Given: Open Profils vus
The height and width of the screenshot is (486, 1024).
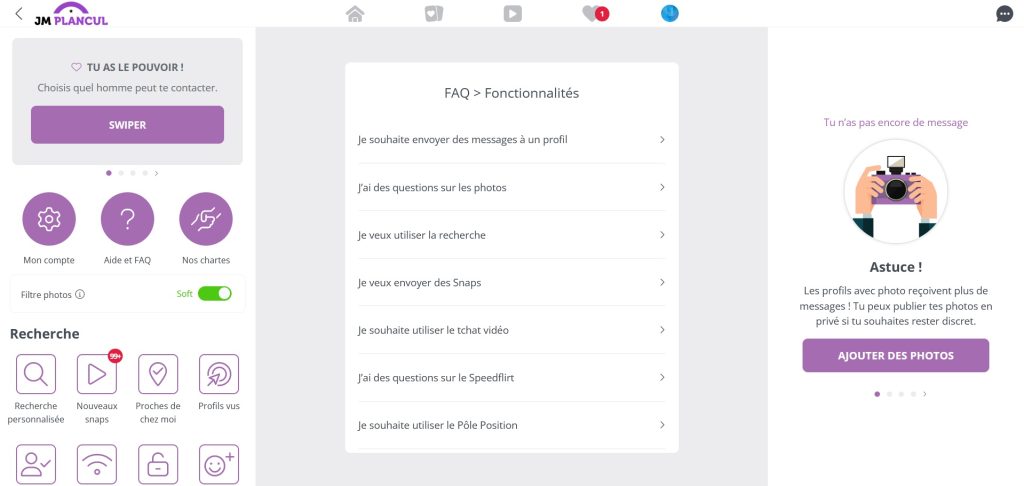Looking at the screenshot, I should pyautogui.click(x=219, y=374).
